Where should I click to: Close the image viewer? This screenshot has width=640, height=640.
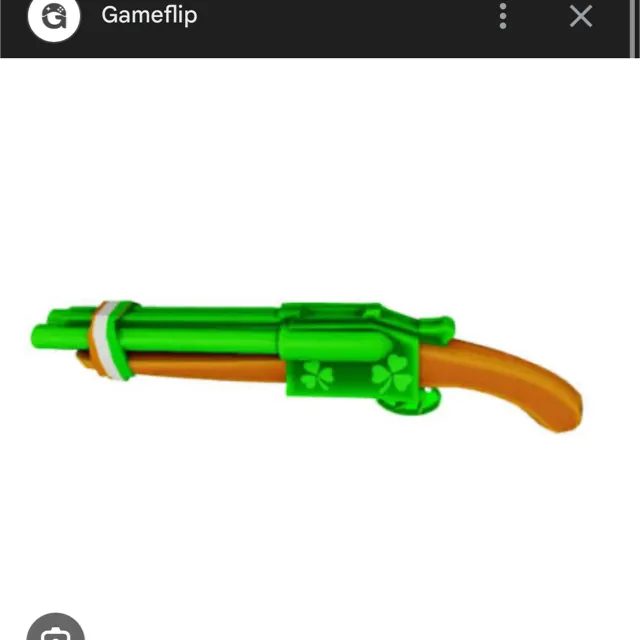click(581, 16)
